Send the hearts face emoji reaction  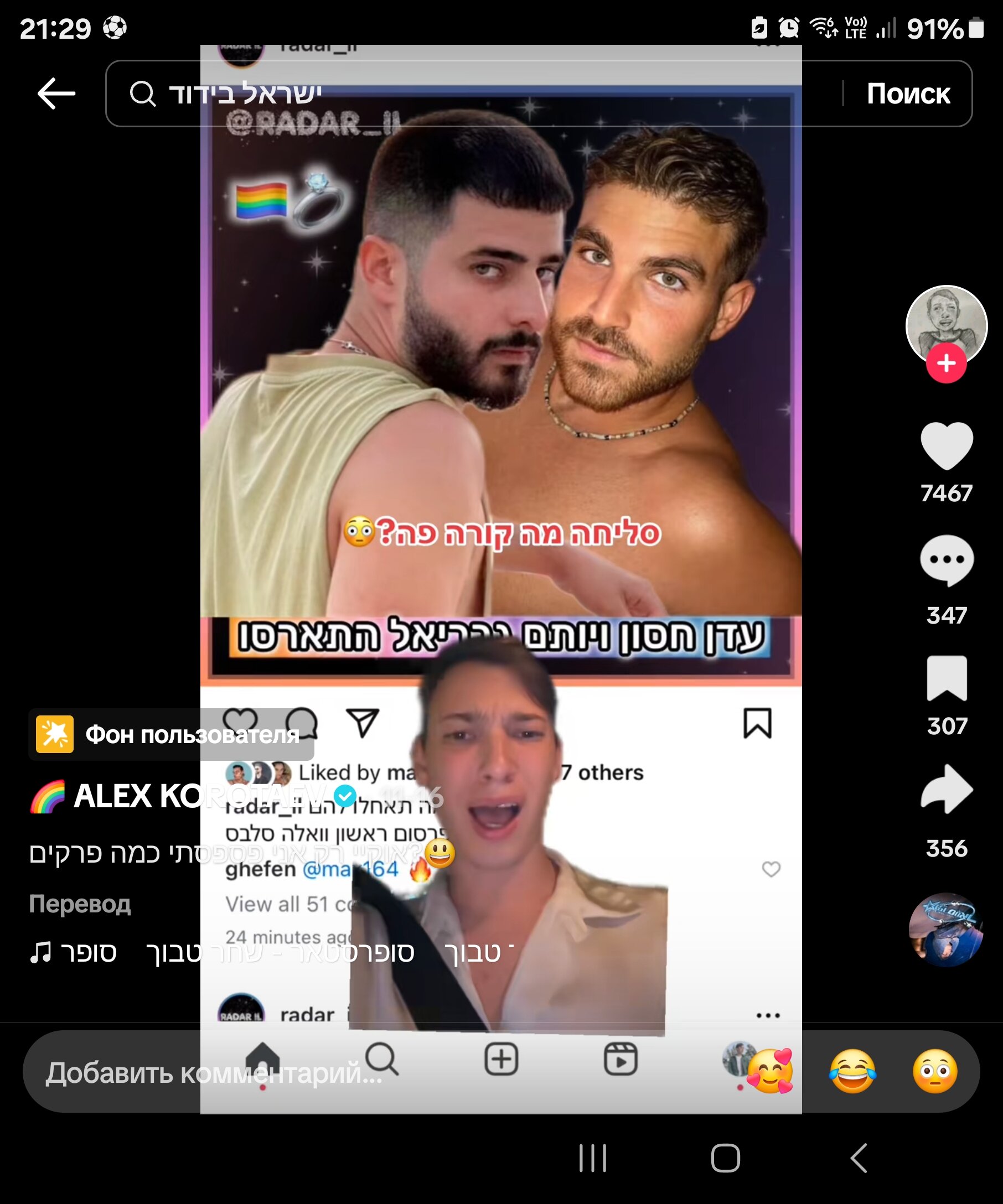click(770, 1071)
